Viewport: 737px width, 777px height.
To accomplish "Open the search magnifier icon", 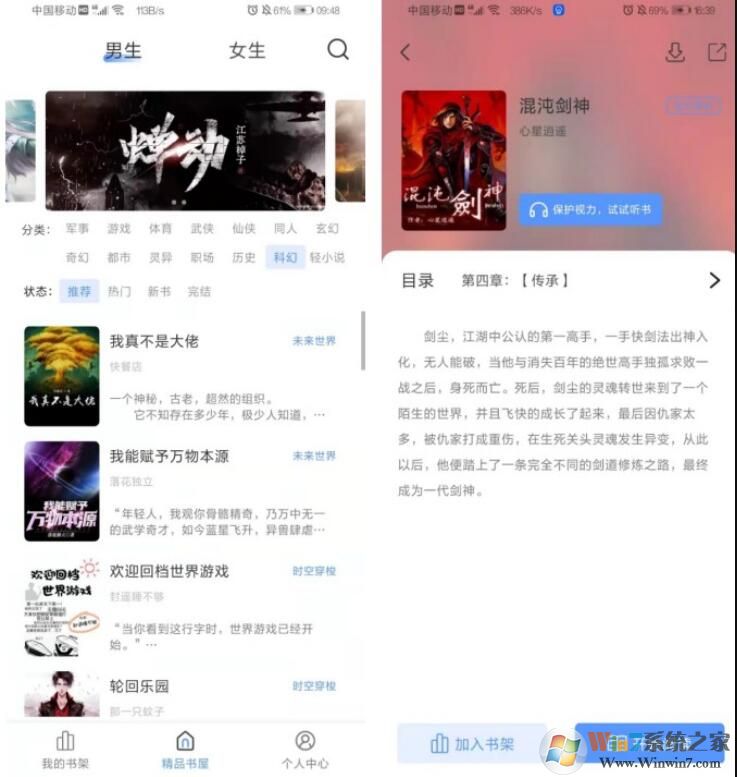I will pyautogui.click(x=338, y=50).
